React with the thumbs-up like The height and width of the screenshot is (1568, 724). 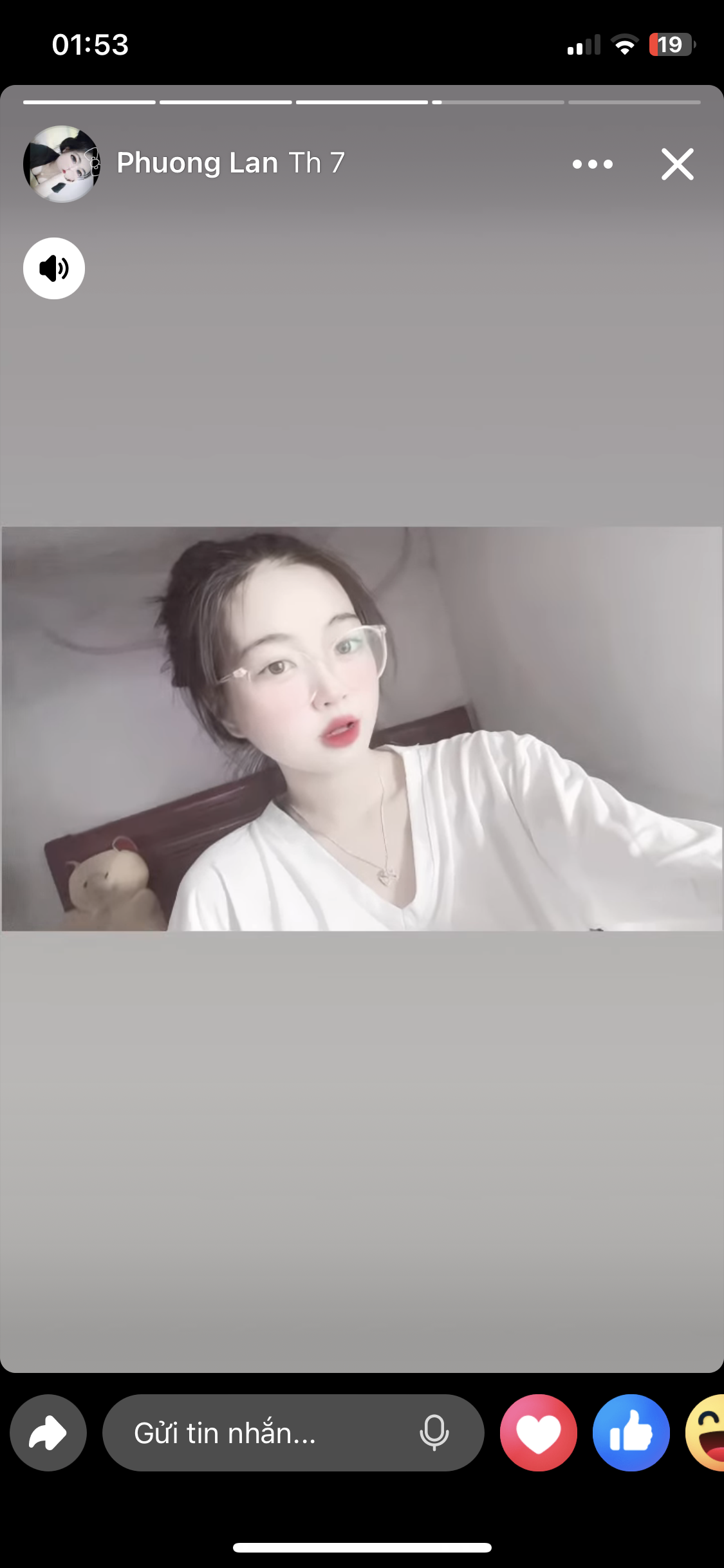[631, 1433]
